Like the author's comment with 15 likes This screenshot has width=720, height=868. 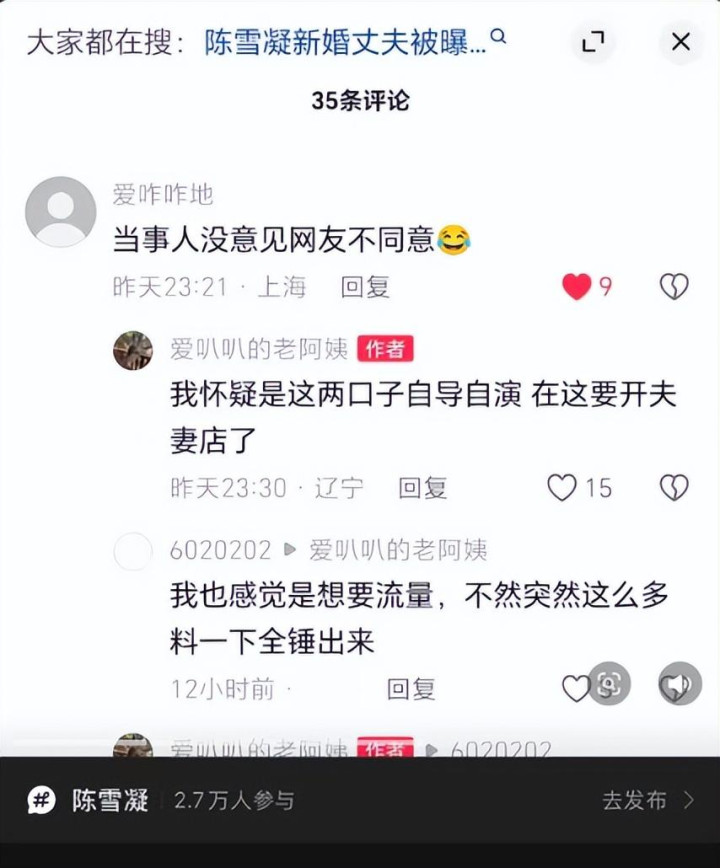tap(563, 487)
